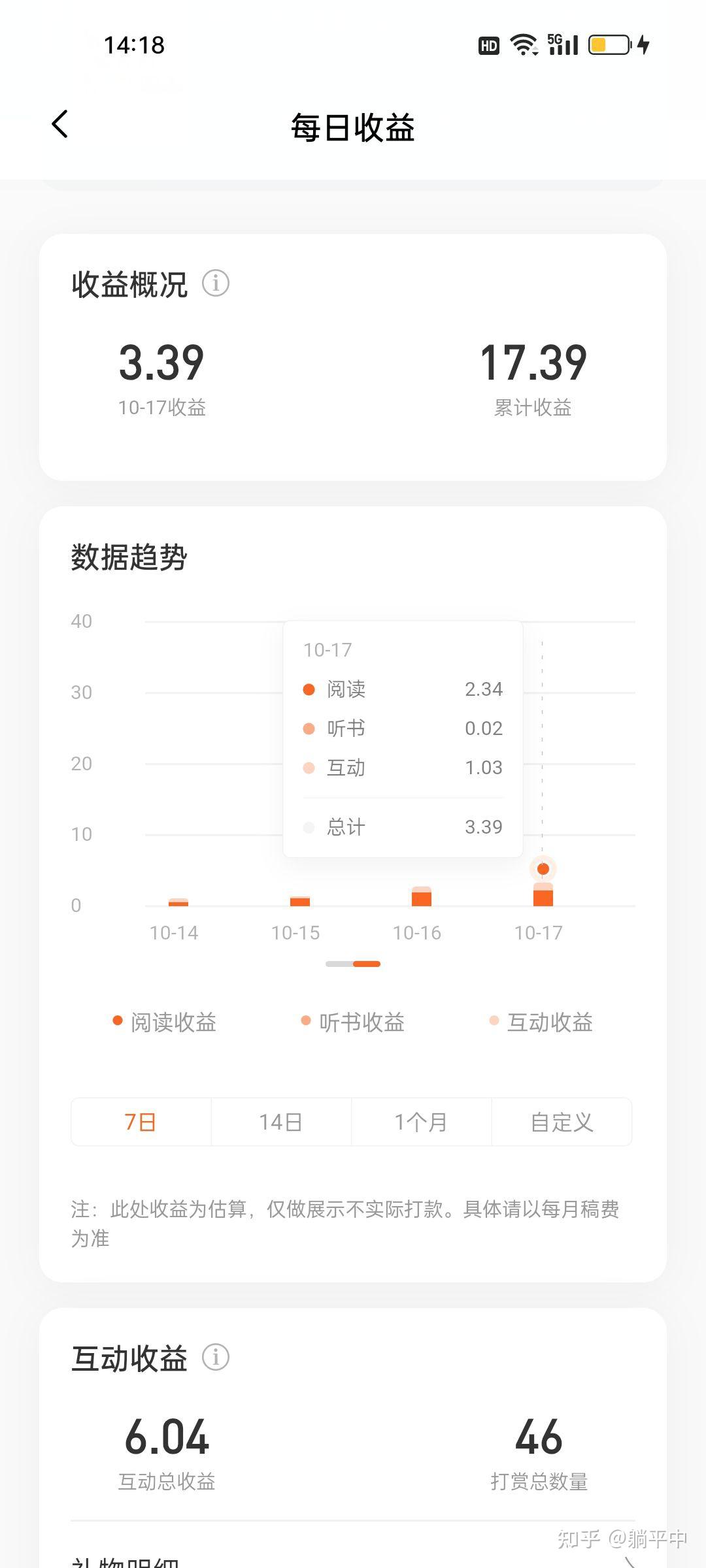Toggle 互动收益 legend series
Screen dimensions: 706x1568
541,1022
